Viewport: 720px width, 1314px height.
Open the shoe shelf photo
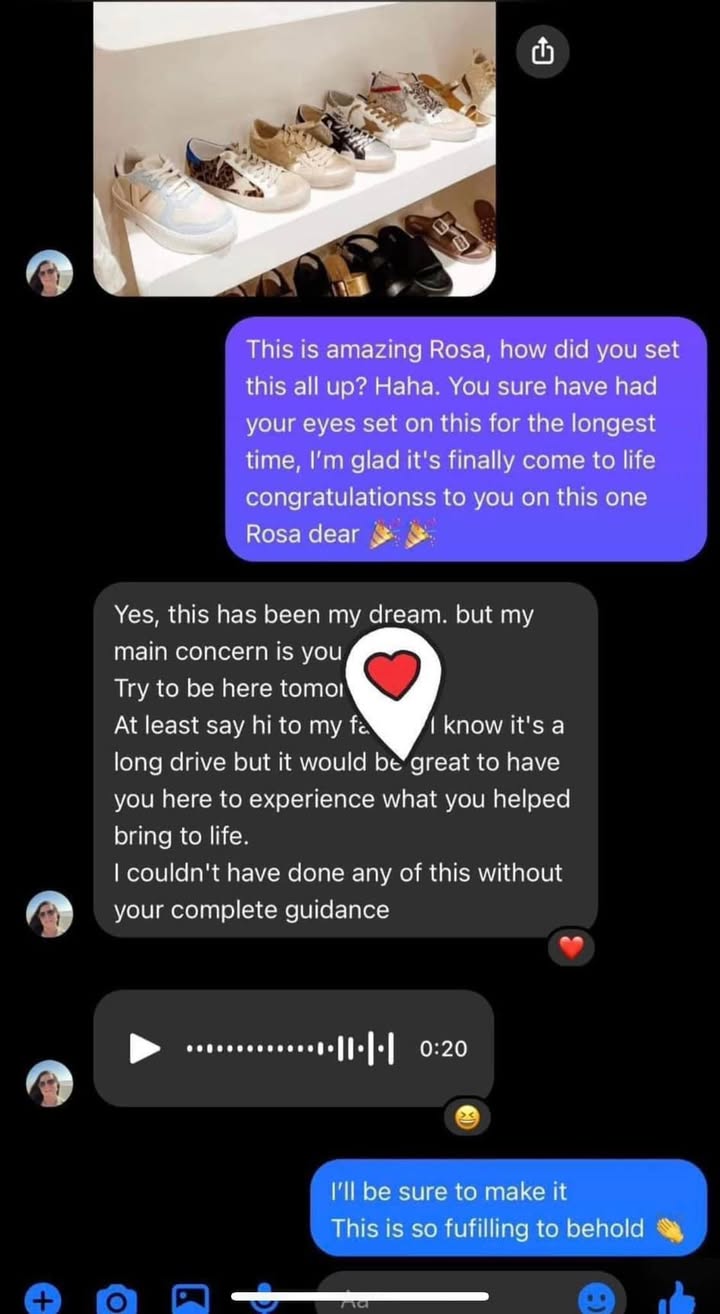pyautogui.click(x=294, y=150)
